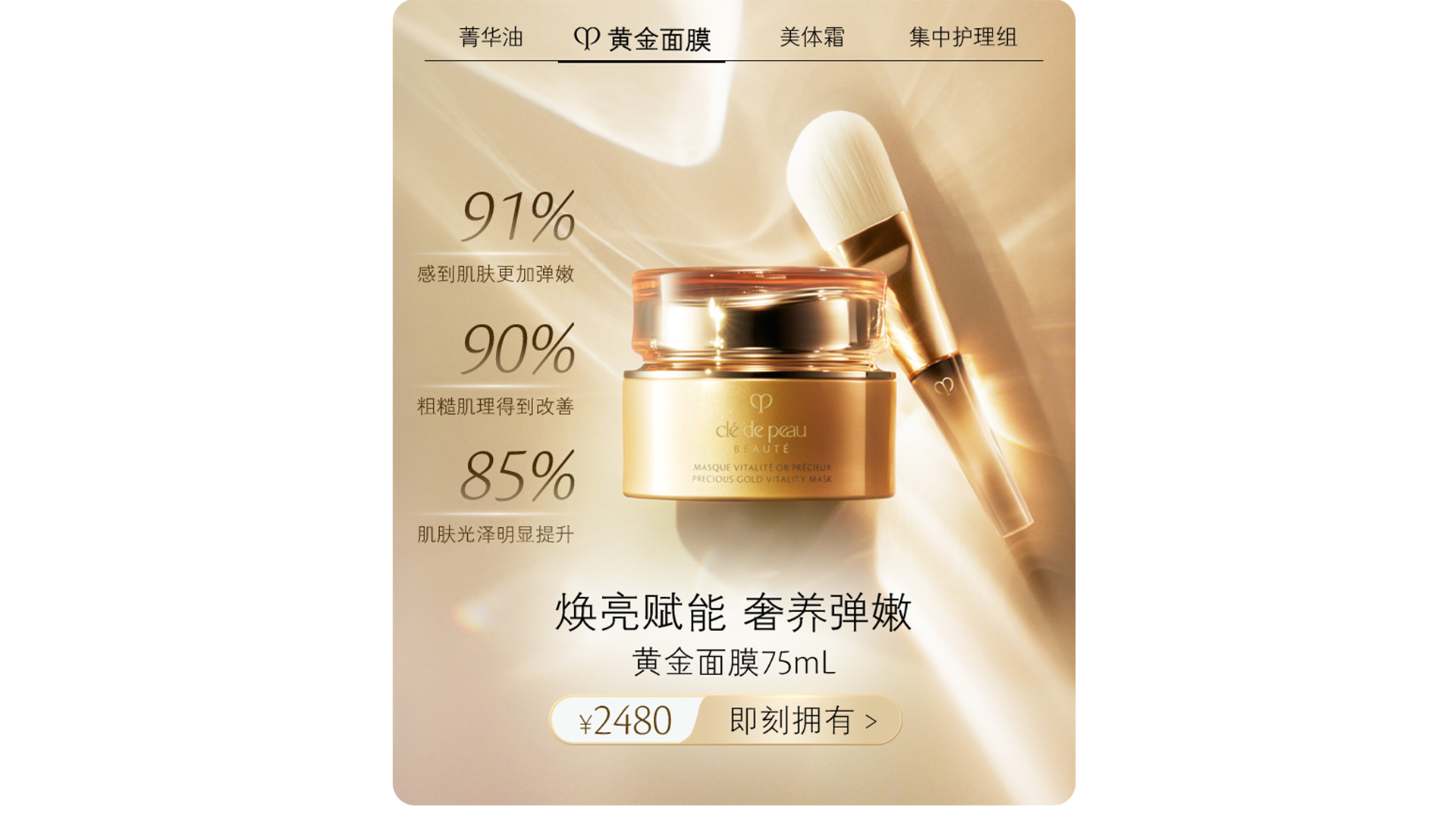Switch to the 菁华油 tab
Screen dimensions: 1456x829
[491, 37]
